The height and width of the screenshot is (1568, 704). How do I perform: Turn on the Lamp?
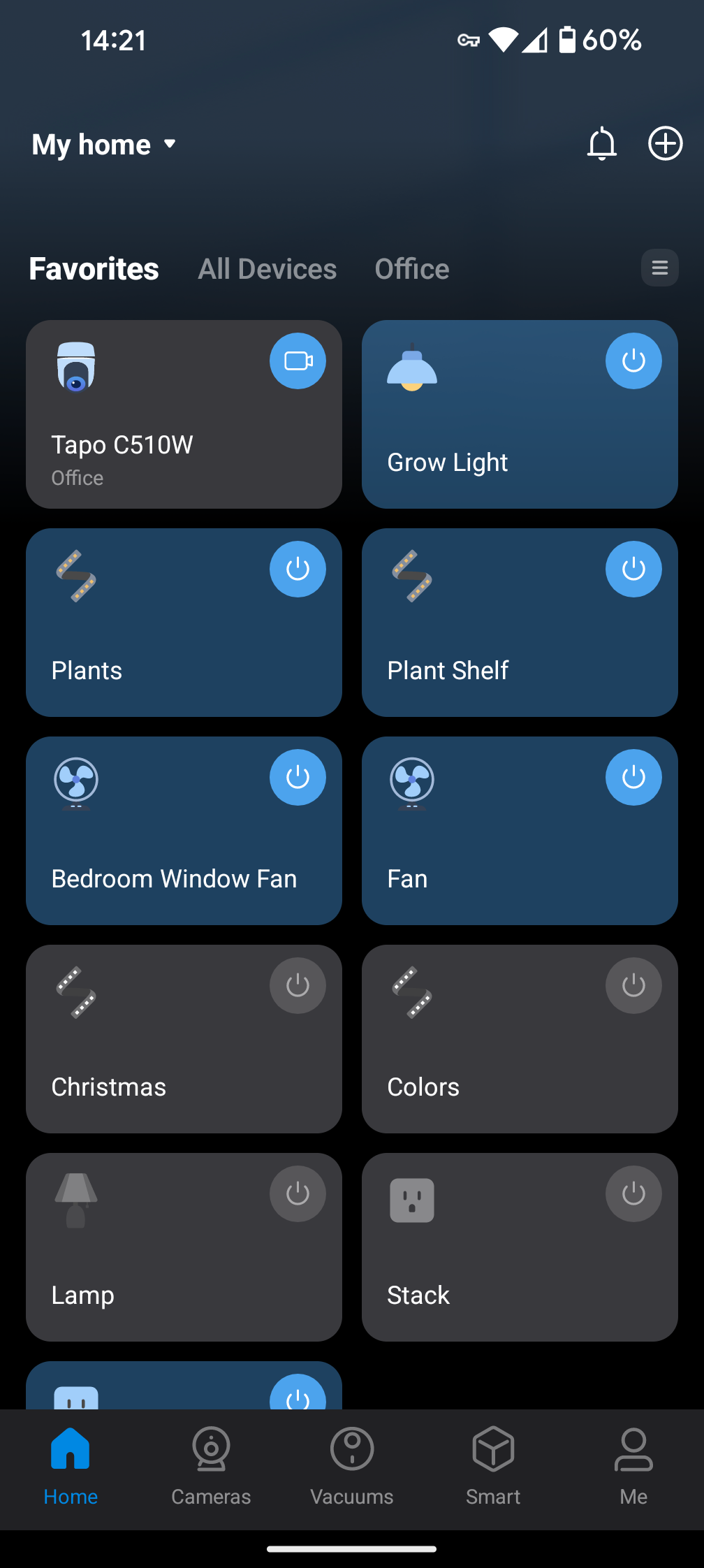(298, 1194)
